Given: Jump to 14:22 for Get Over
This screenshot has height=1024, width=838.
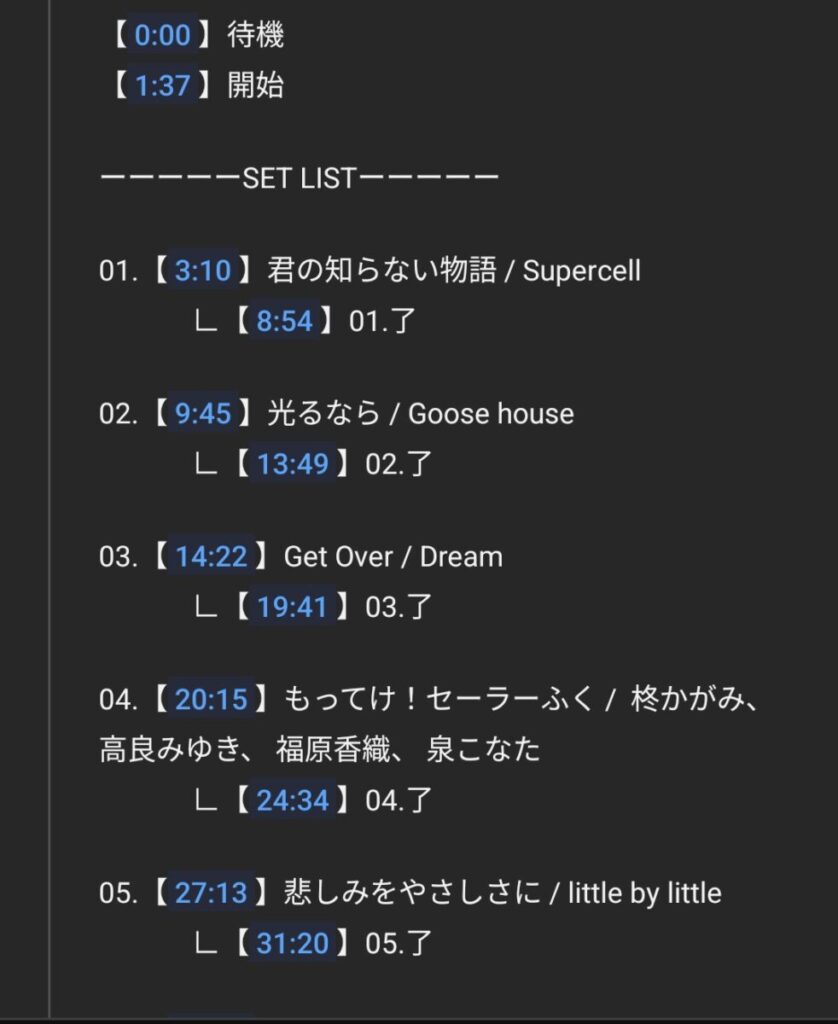Looking at the screenshot, I should coord(211,557).
